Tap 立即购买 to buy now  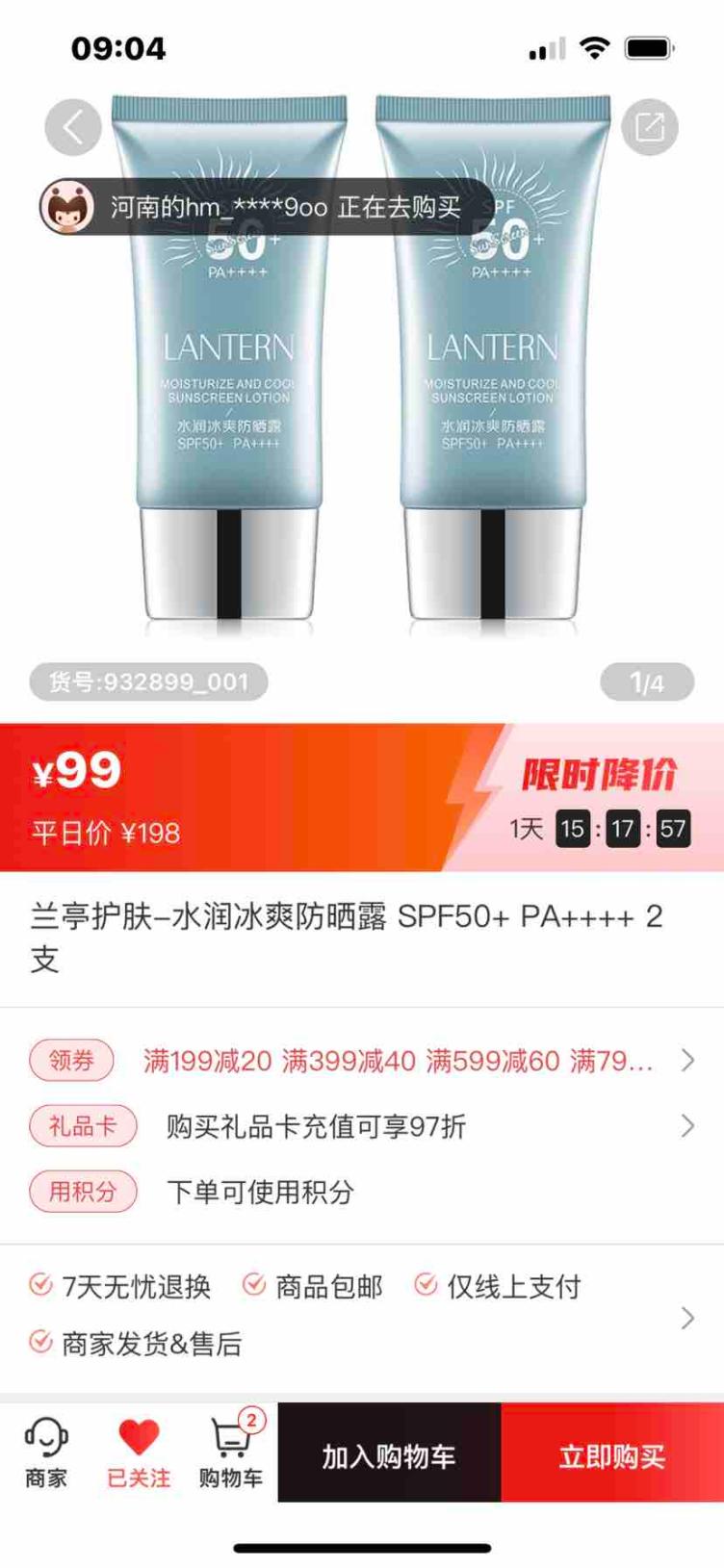[612, 1454]
